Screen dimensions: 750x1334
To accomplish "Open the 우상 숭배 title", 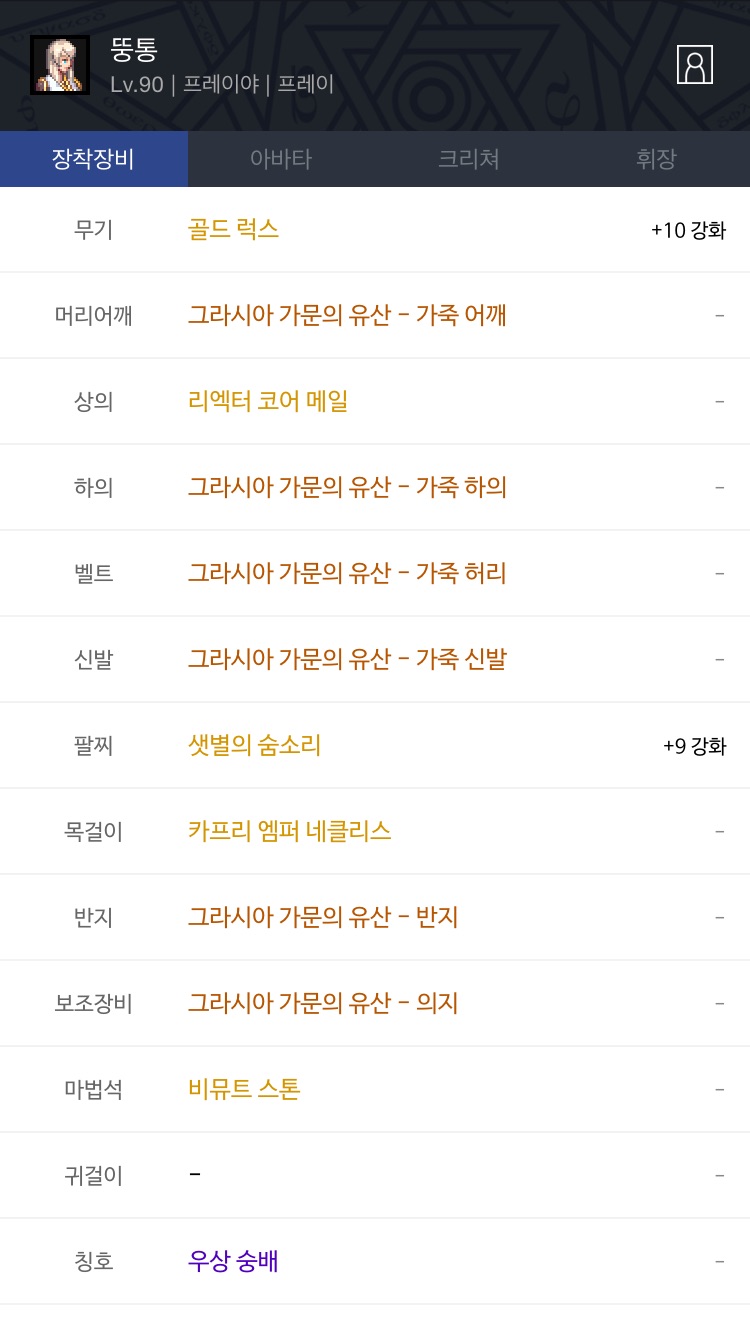I will point(233,1262).
